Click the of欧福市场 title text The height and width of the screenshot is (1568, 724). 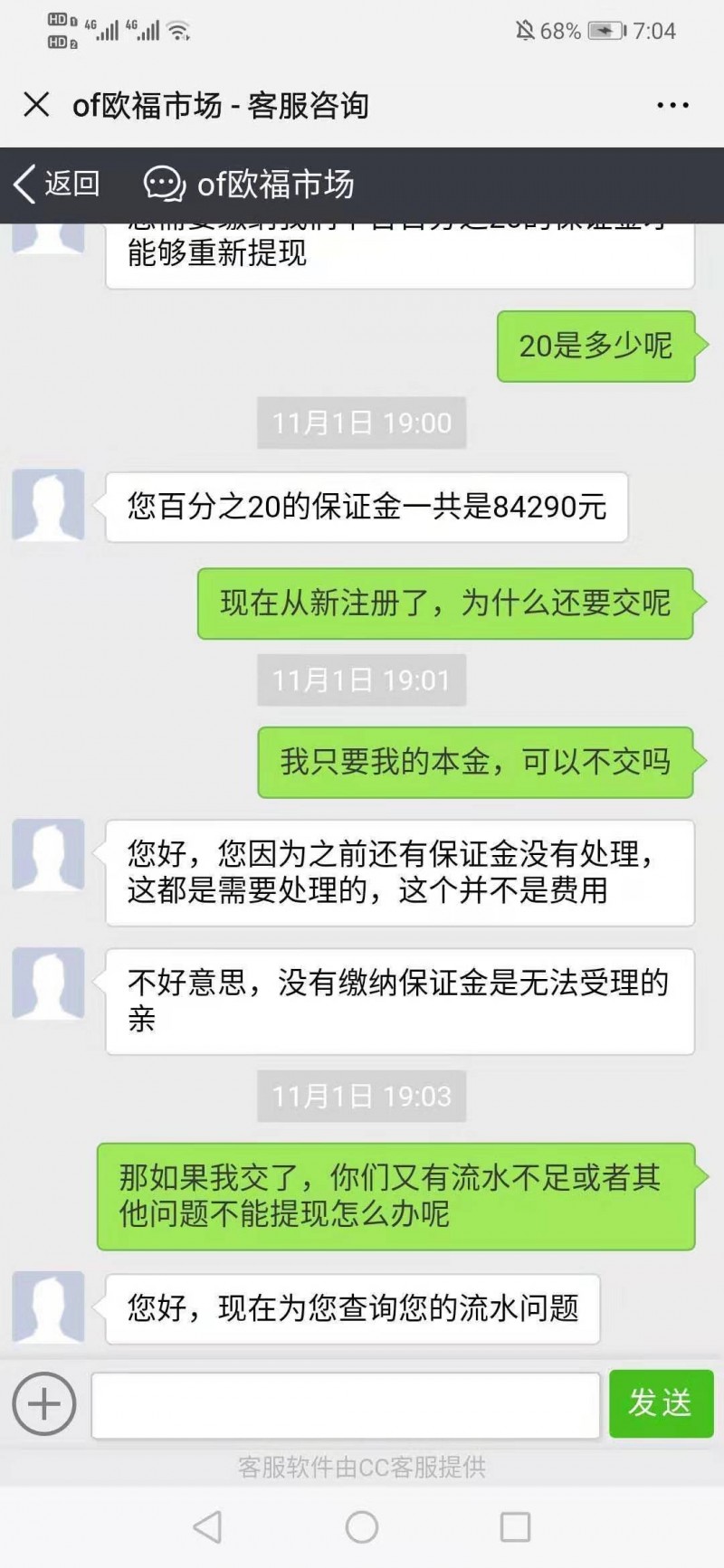276,184
